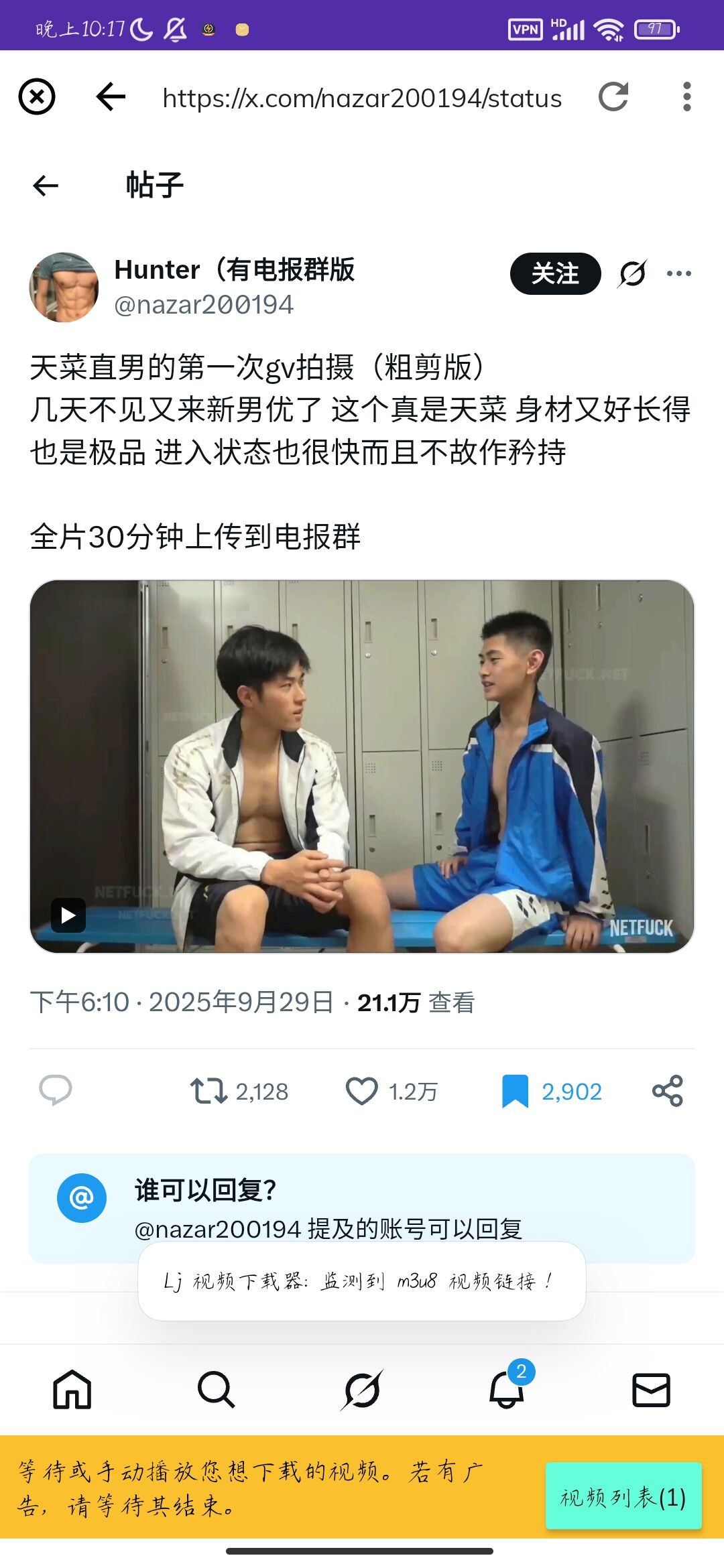The image size is (724, 1568).
Task: Close the browser tab with X button
Action: coord(37,97)
